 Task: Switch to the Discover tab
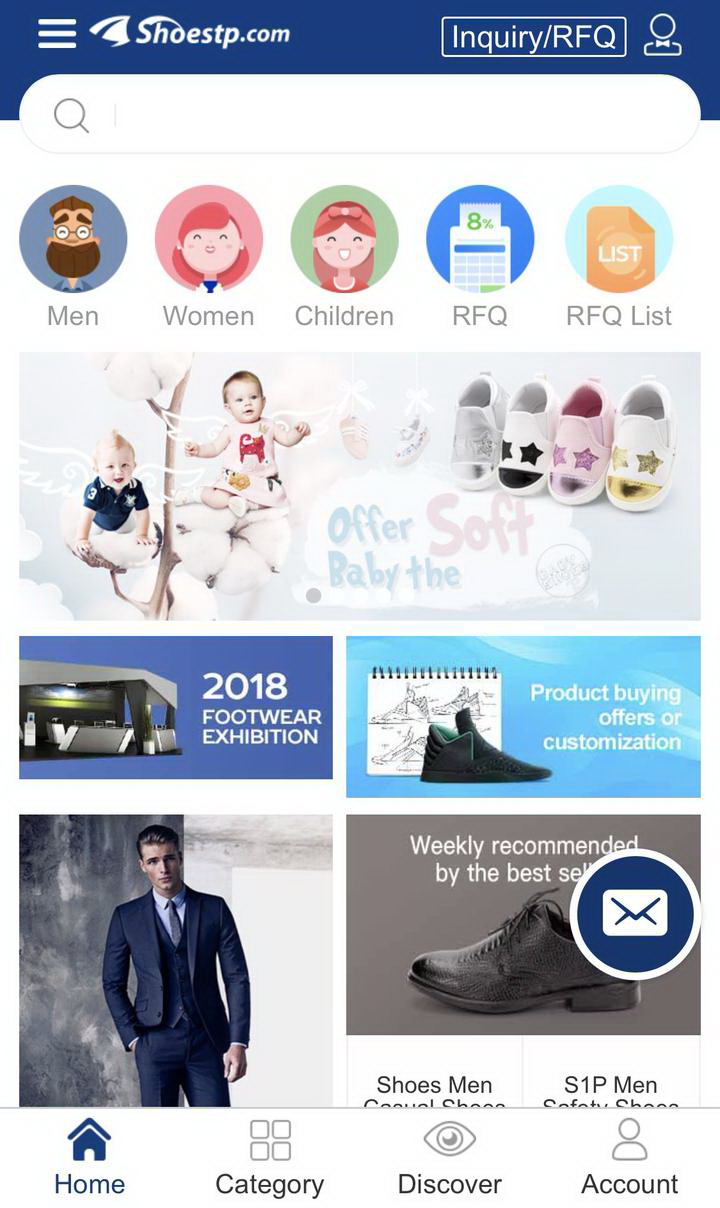450,1158
